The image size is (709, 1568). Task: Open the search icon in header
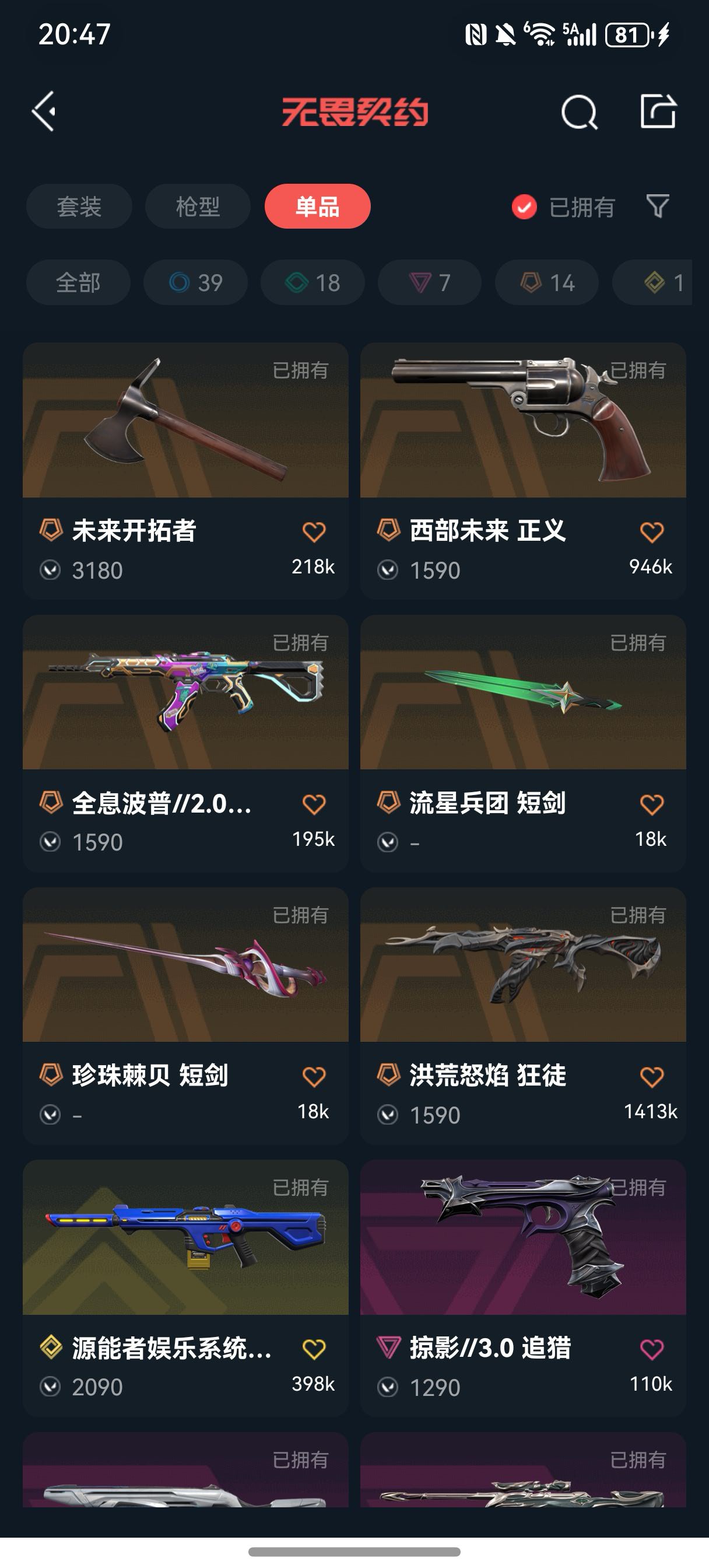pyautogui.click(x=579, y=112)
